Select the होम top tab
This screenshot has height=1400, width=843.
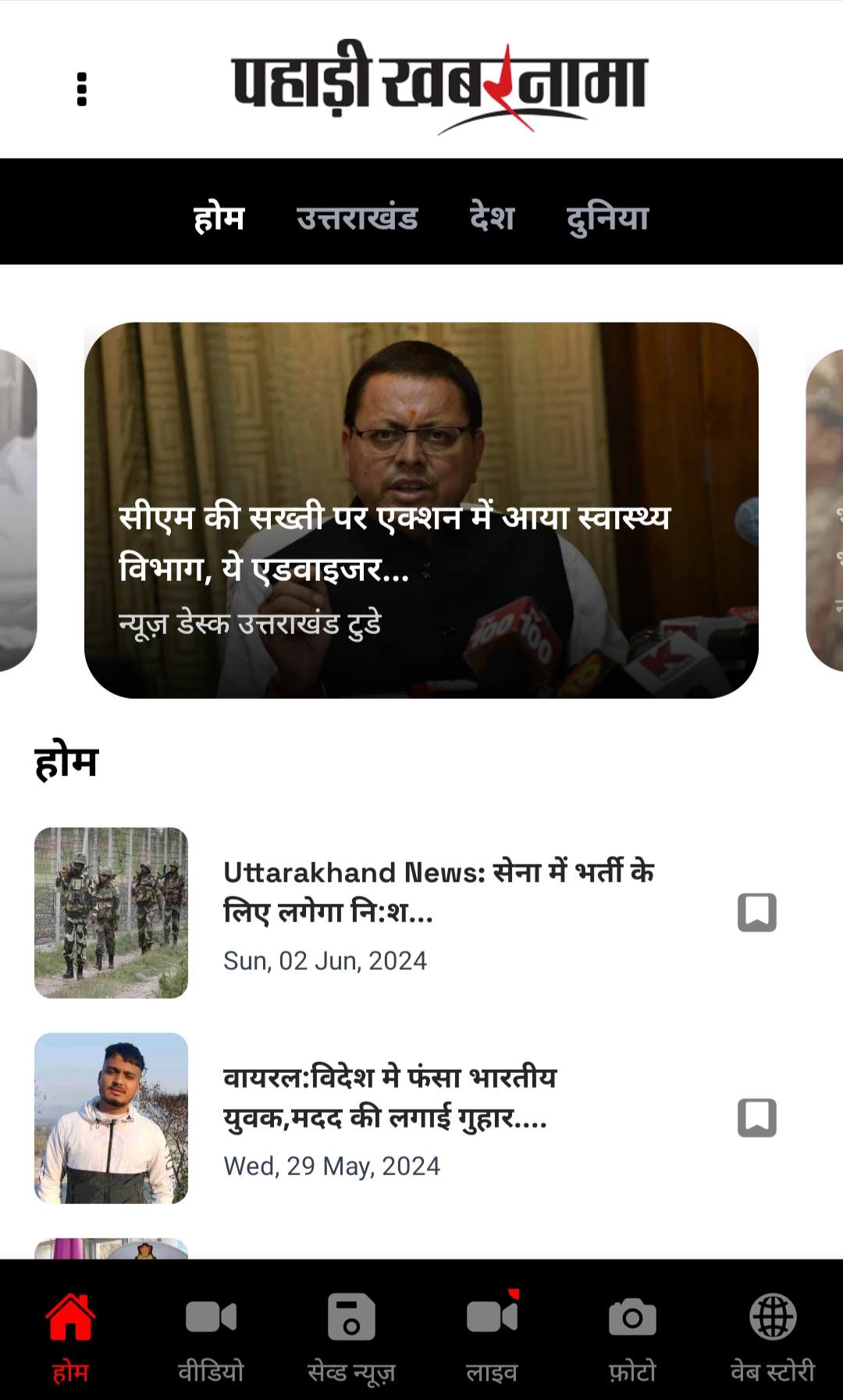tap(219, 217)
